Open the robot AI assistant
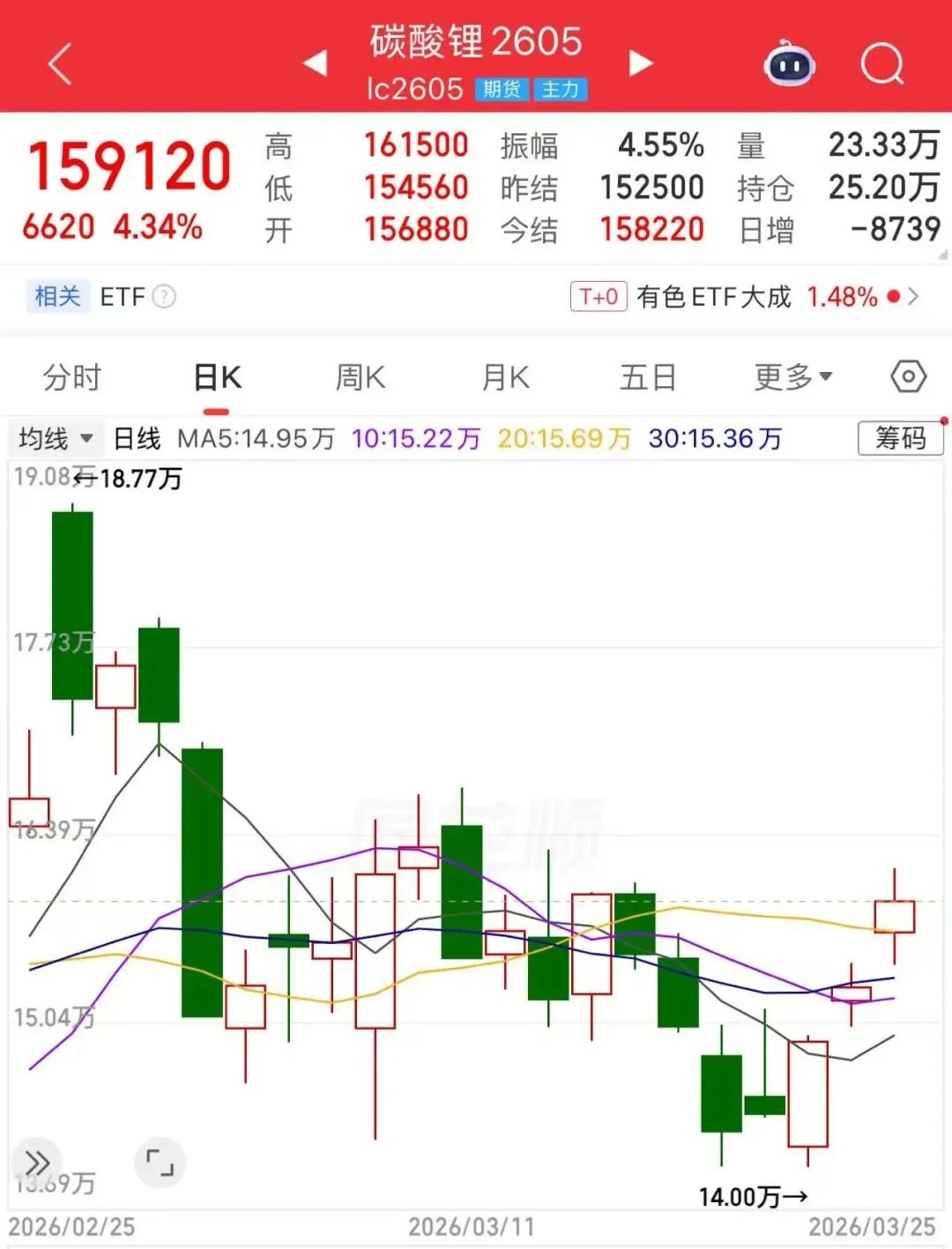952x1249 pixels. tap(789, 64)
